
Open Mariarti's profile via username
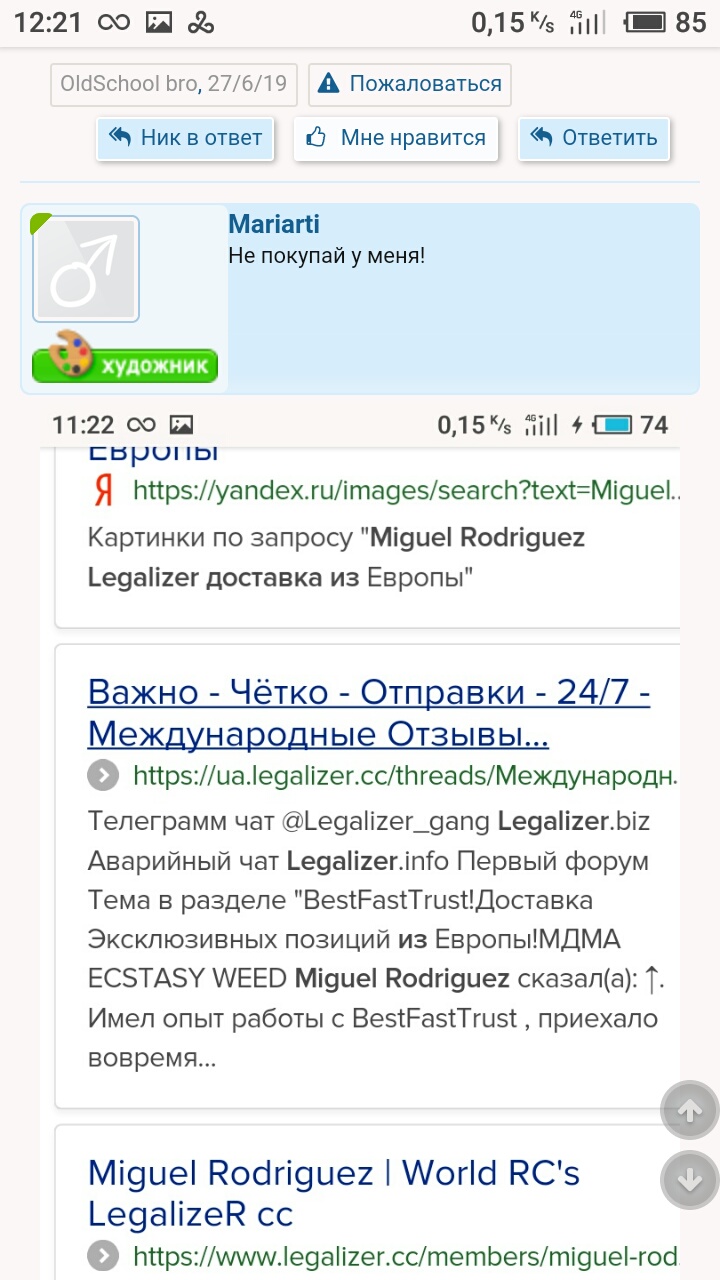click(274, 225)
